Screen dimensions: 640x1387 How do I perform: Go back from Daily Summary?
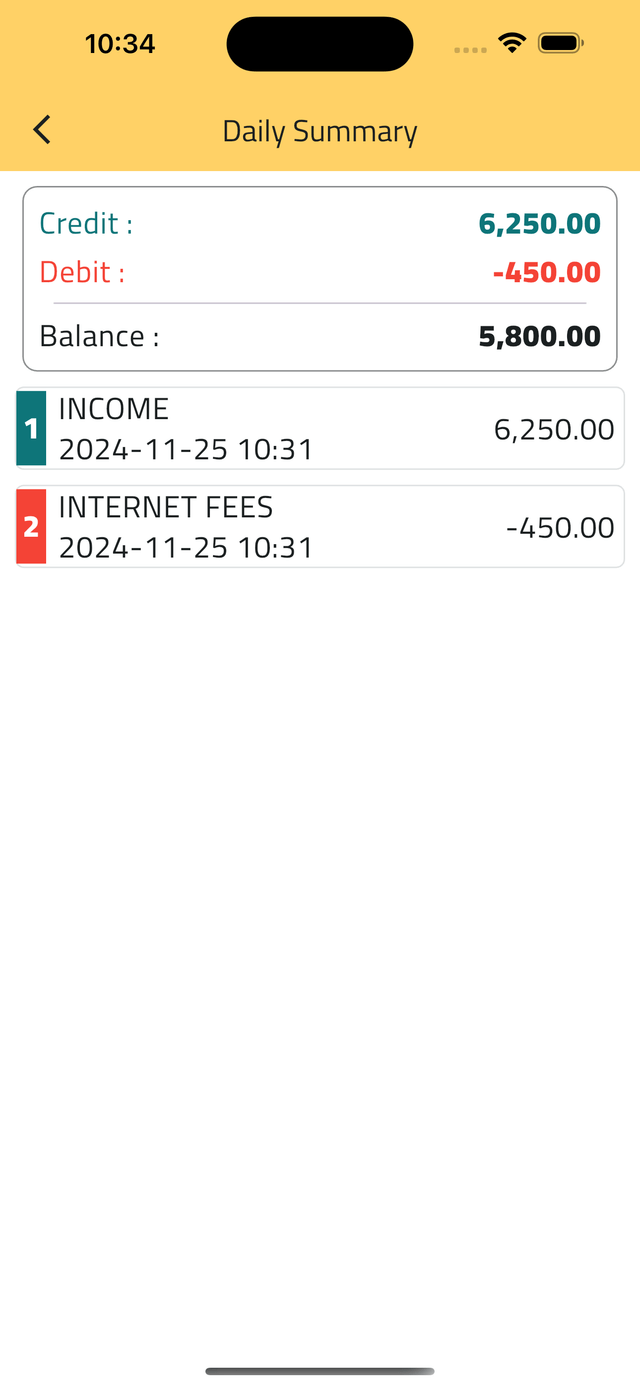pos(42,130)
